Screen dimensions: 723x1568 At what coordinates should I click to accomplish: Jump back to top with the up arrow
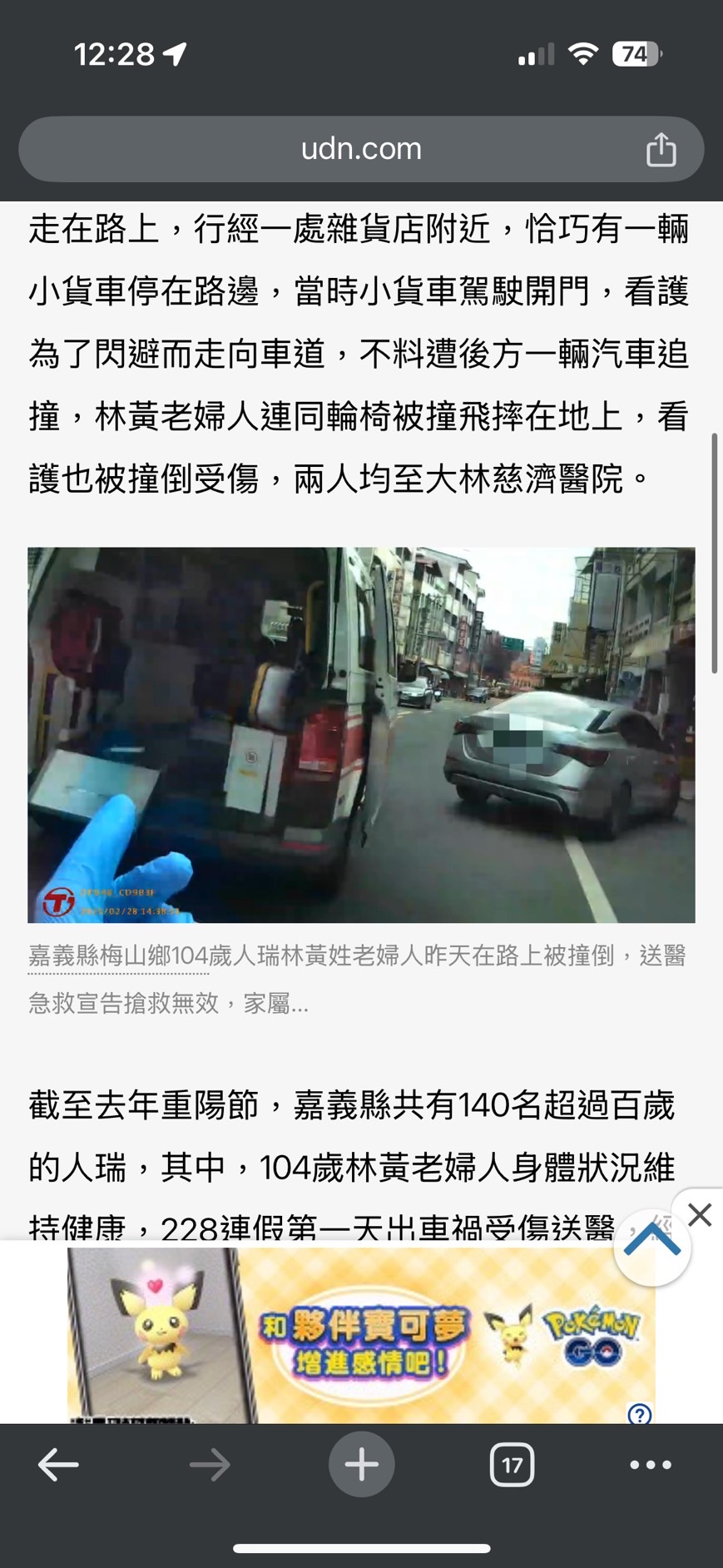click(651, 1245)
